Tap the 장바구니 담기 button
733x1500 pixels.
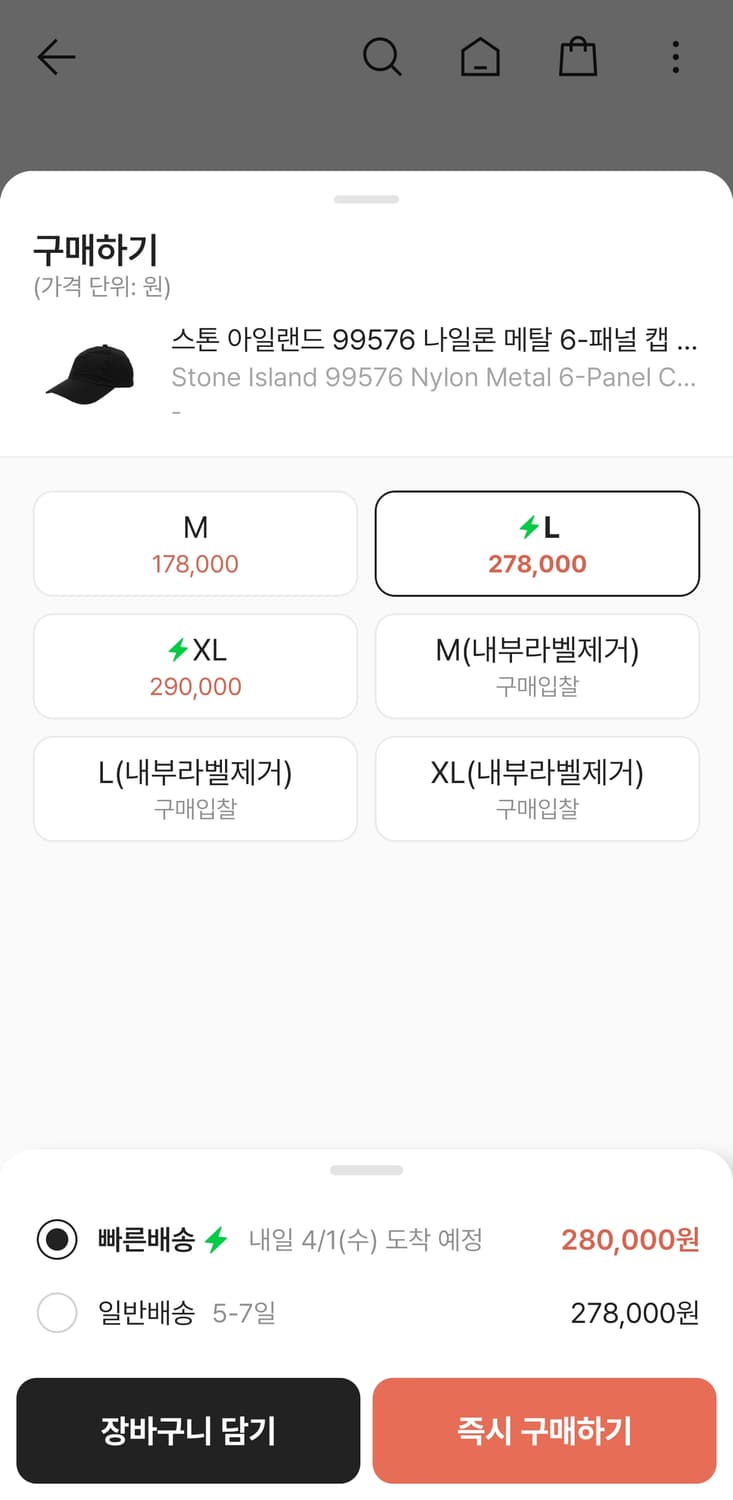pyautogui.click(x=188, y=1430)
